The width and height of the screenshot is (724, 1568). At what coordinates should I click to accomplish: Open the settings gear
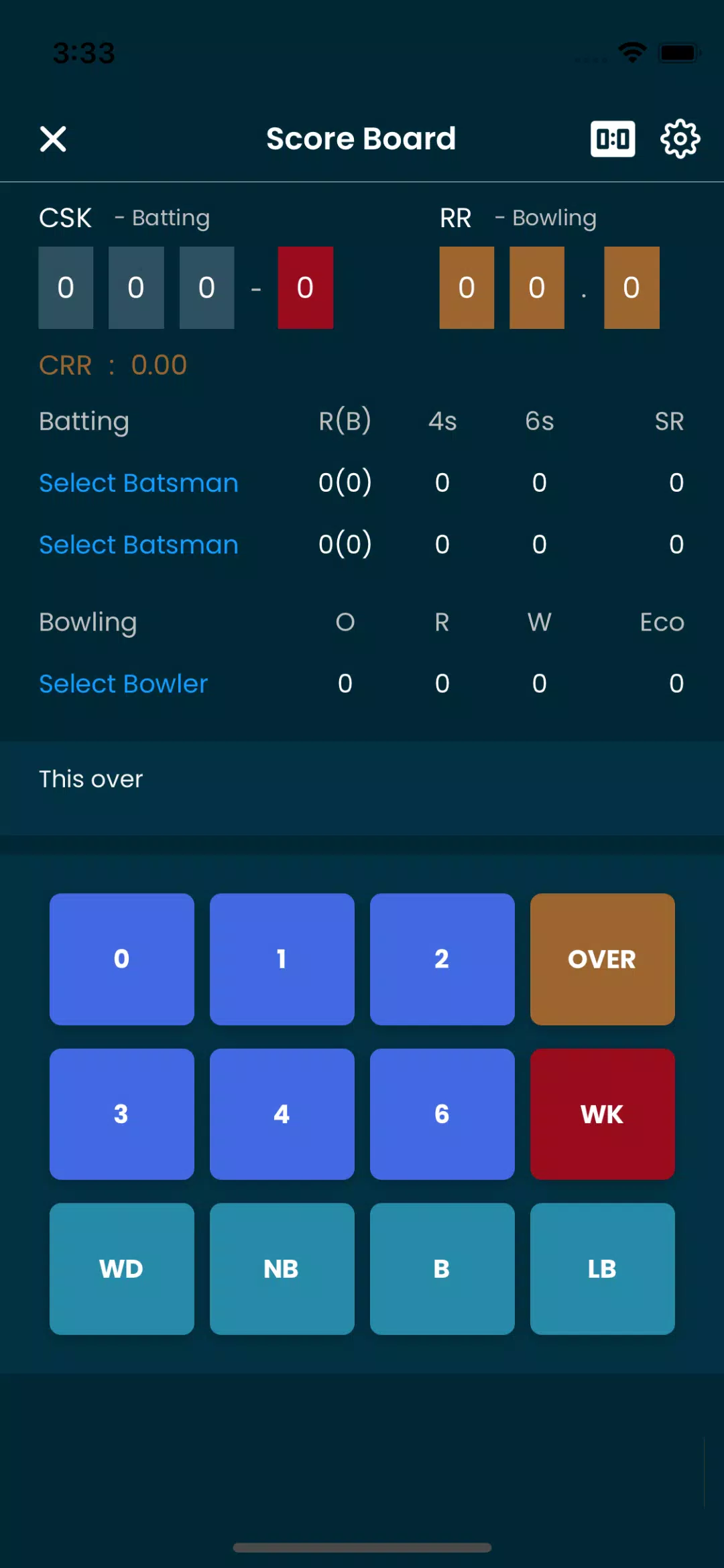(680, 139)
